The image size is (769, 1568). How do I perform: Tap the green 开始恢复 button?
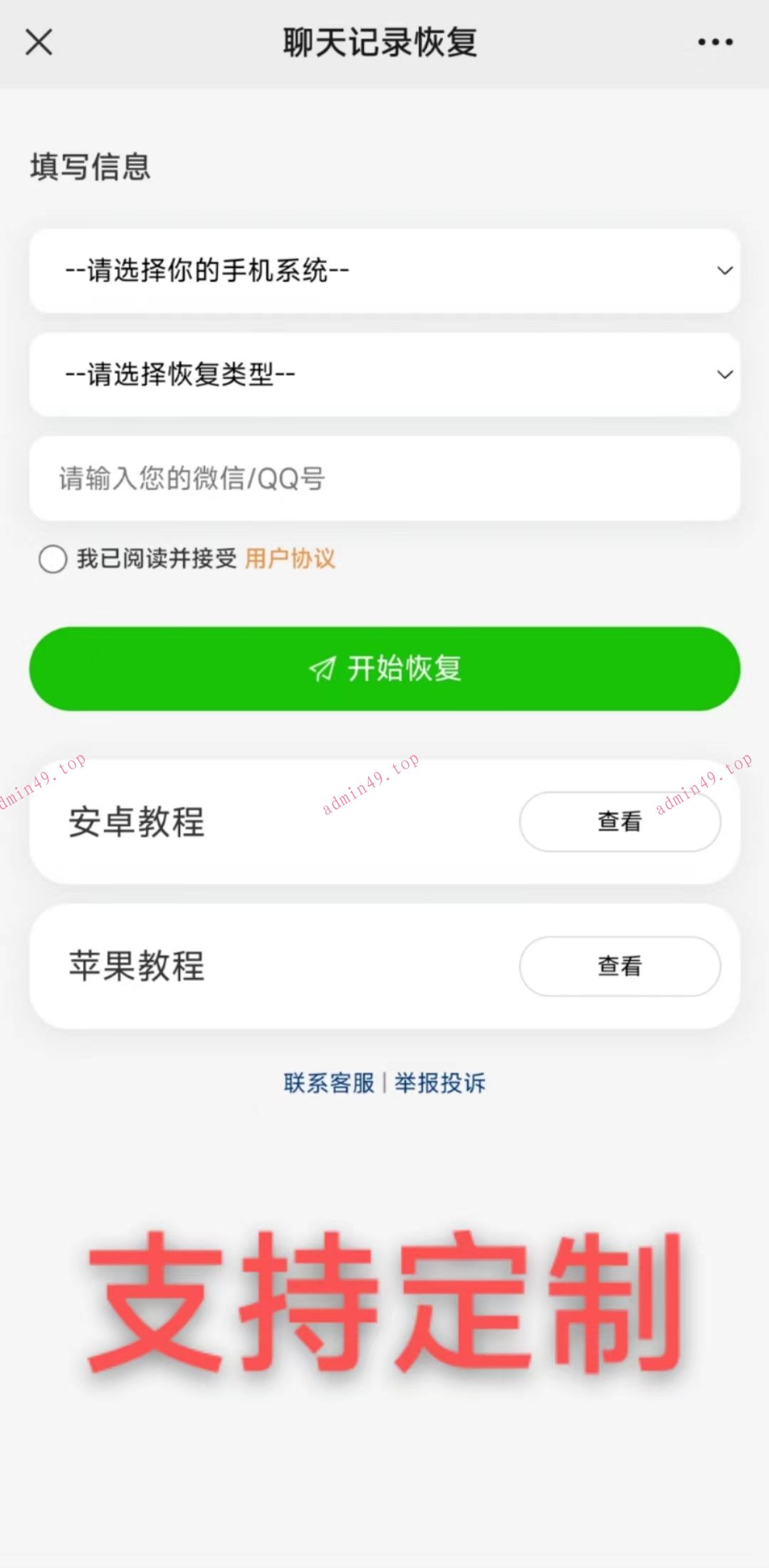pos(384,669)
